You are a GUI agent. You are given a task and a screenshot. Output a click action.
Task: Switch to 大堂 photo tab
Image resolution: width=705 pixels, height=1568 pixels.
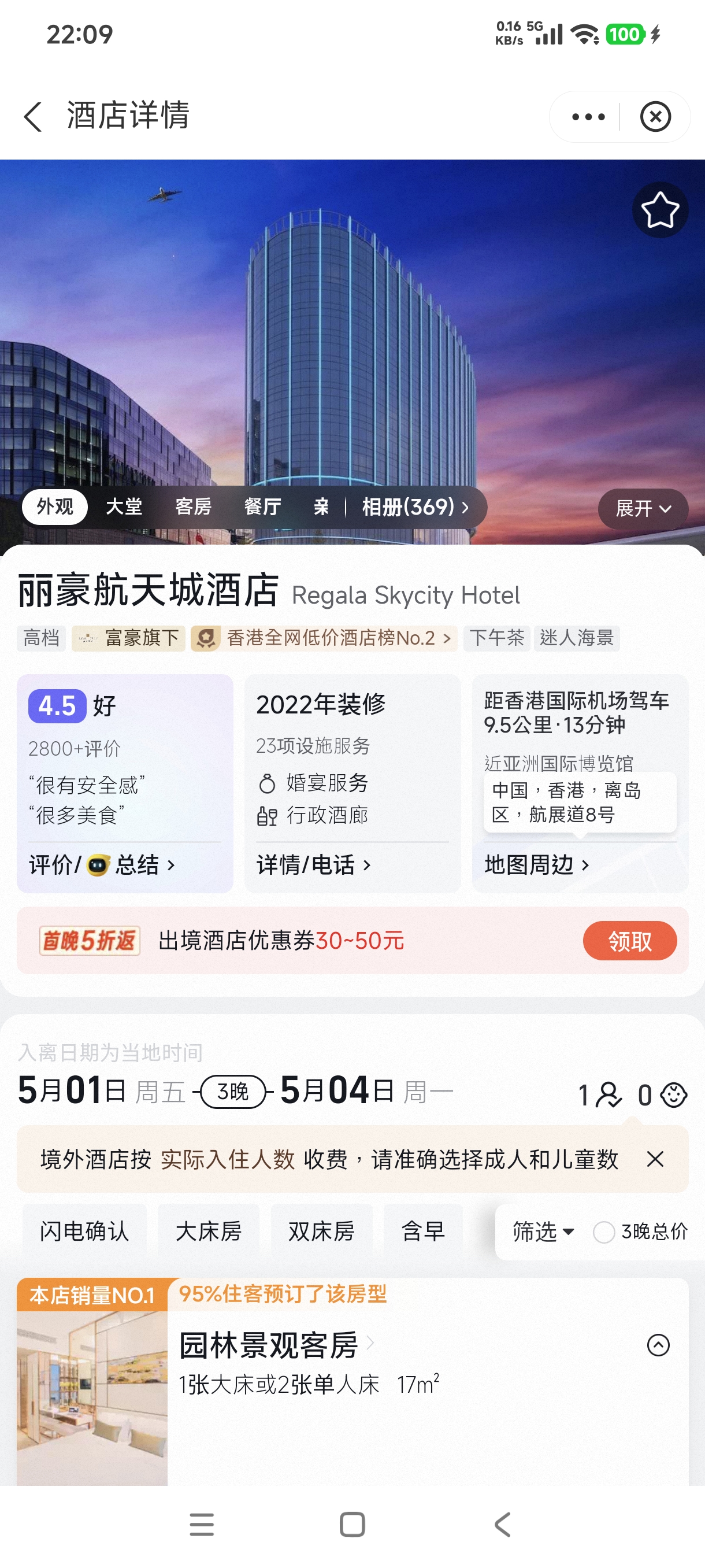(124, 506)
